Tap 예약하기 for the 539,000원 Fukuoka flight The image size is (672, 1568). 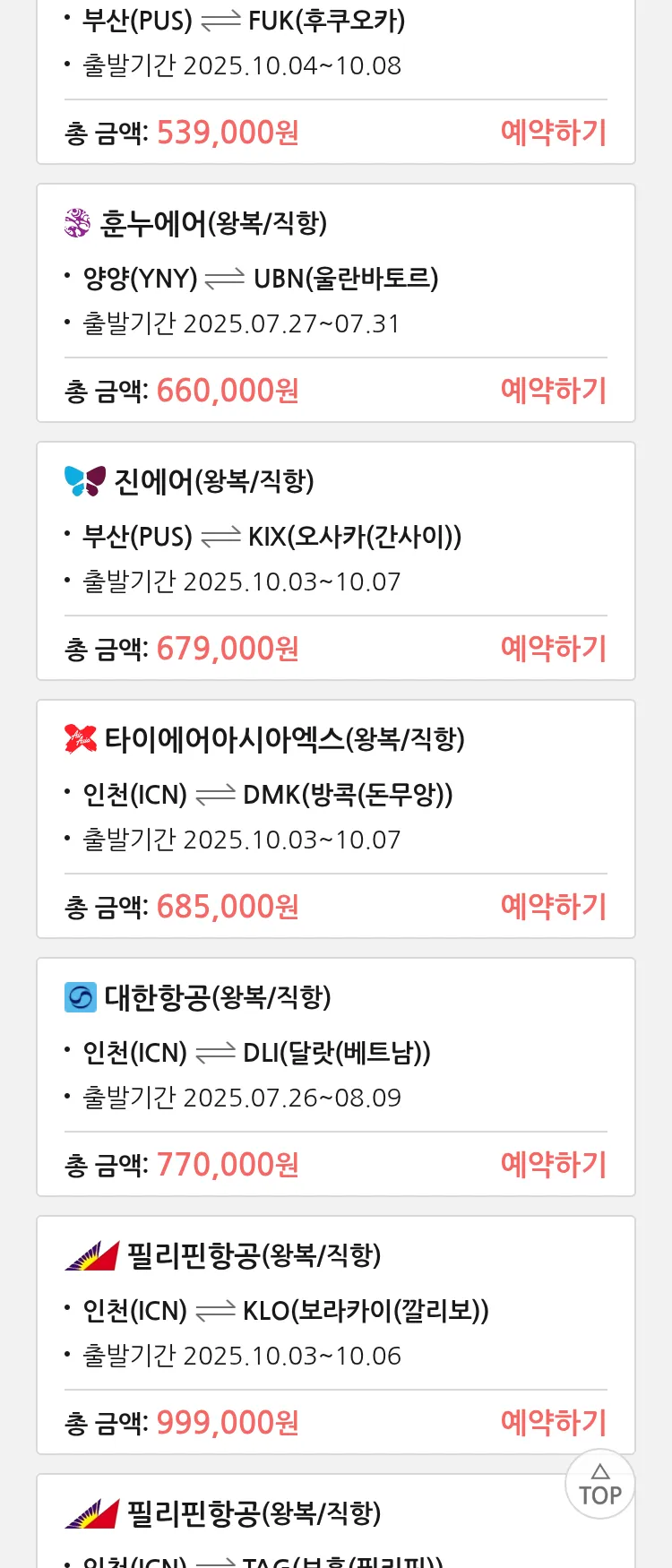point(553,133)
